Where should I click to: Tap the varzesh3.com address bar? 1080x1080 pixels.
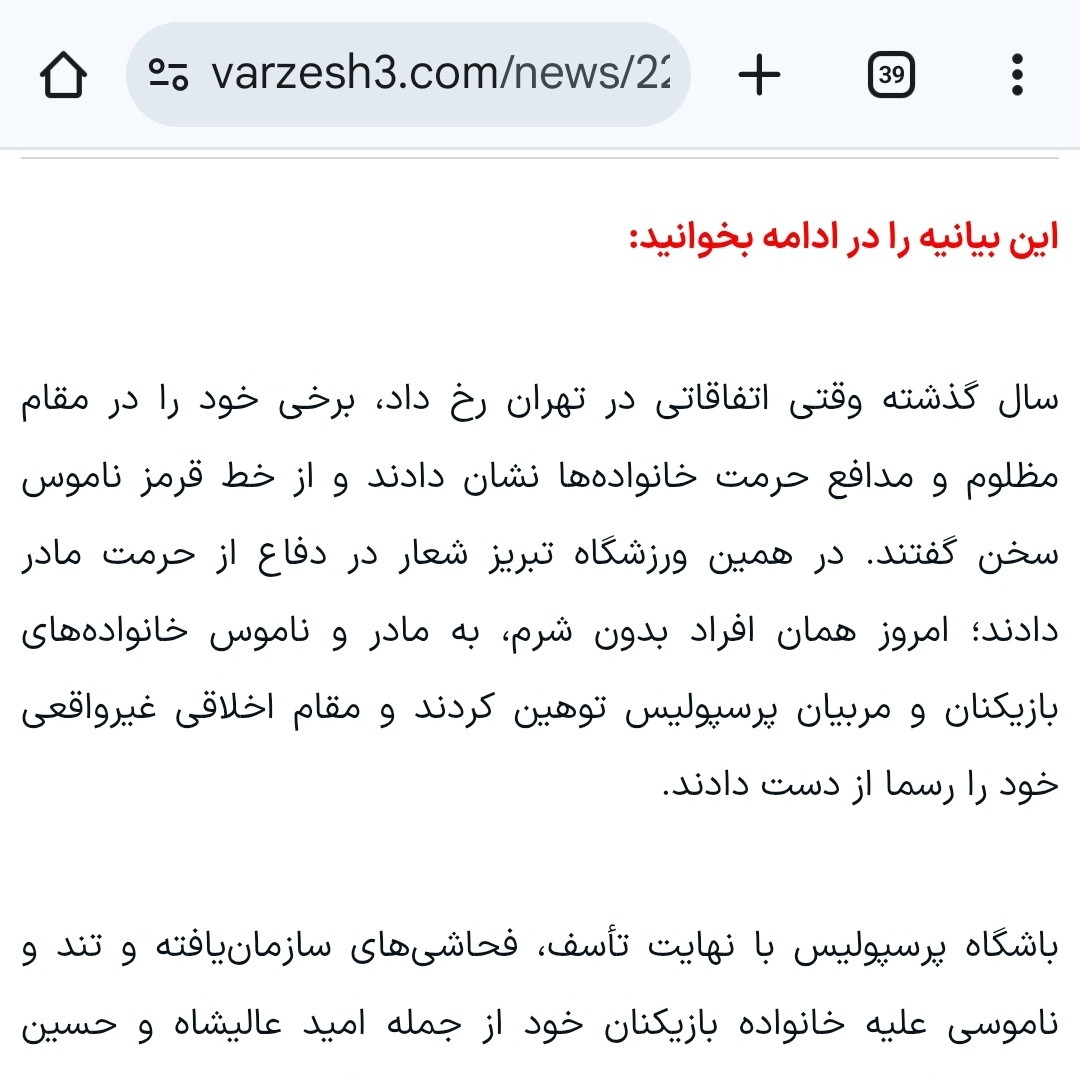408,74
